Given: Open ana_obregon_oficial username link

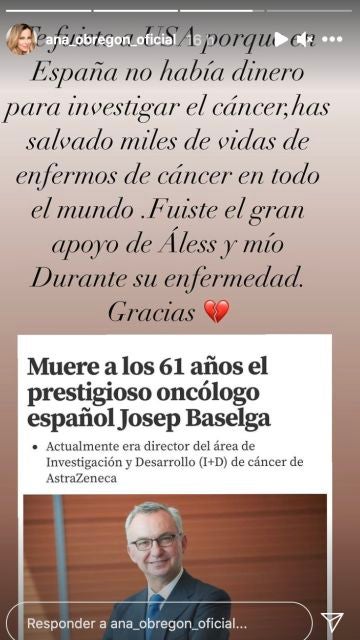Looking at the screenshot, I should point(110,40).
